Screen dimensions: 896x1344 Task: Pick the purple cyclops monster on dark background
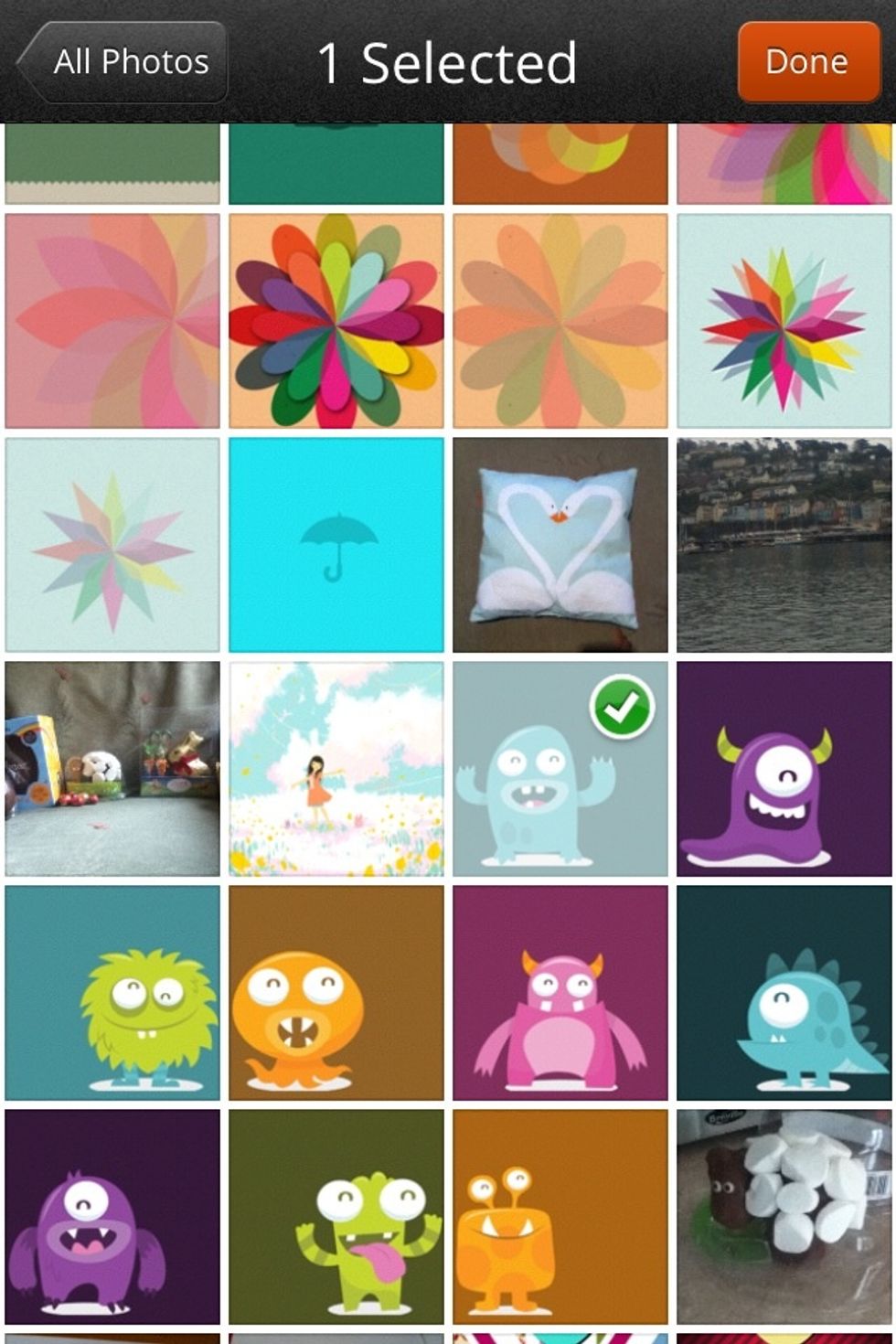click(112, 1217)
